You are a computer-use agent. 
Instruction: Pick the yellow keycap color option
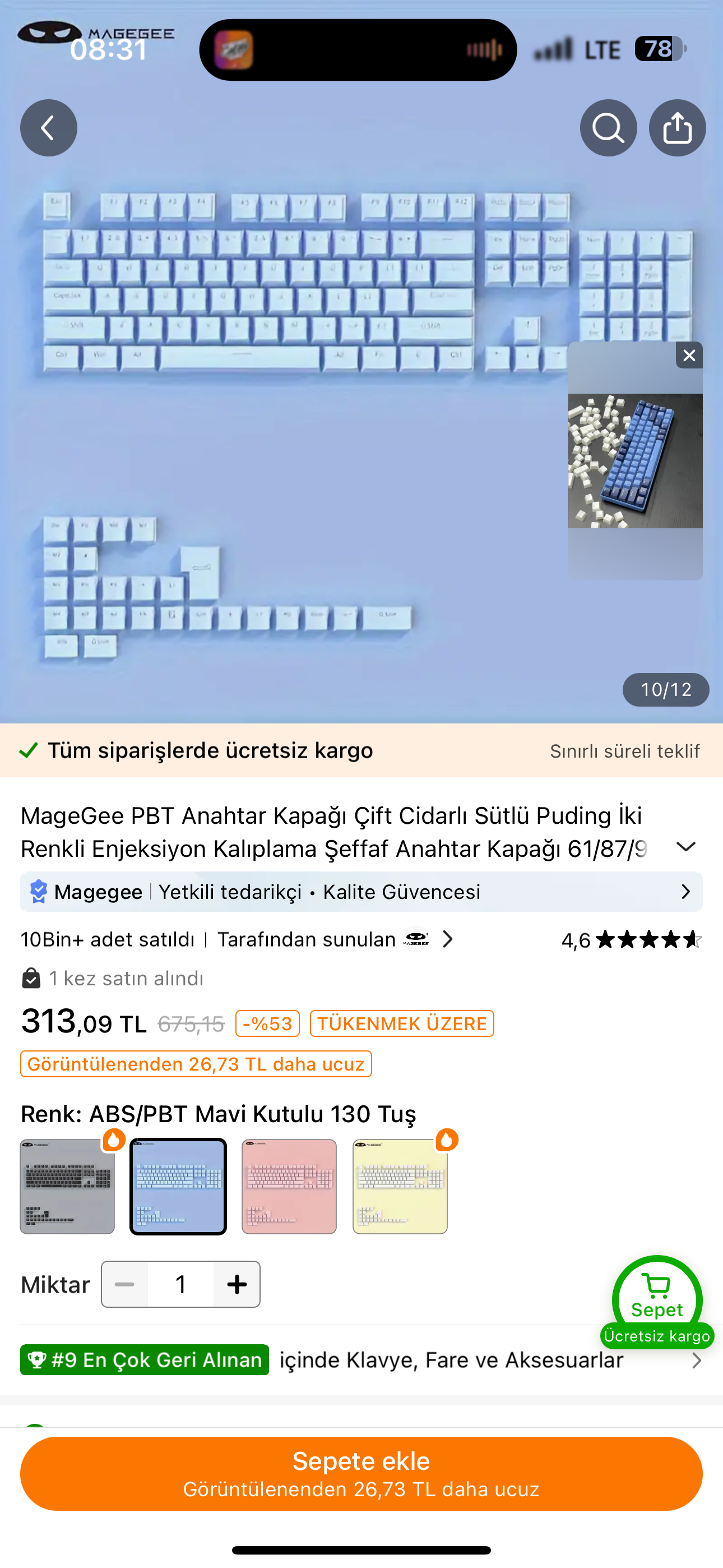400,1186
